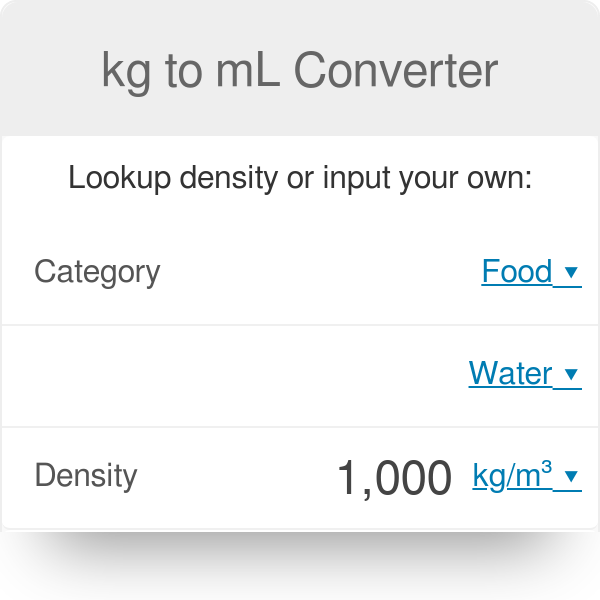Screen dimensions: 600x600
Task: Change the kg/m³ density unit
Action: 525,477
